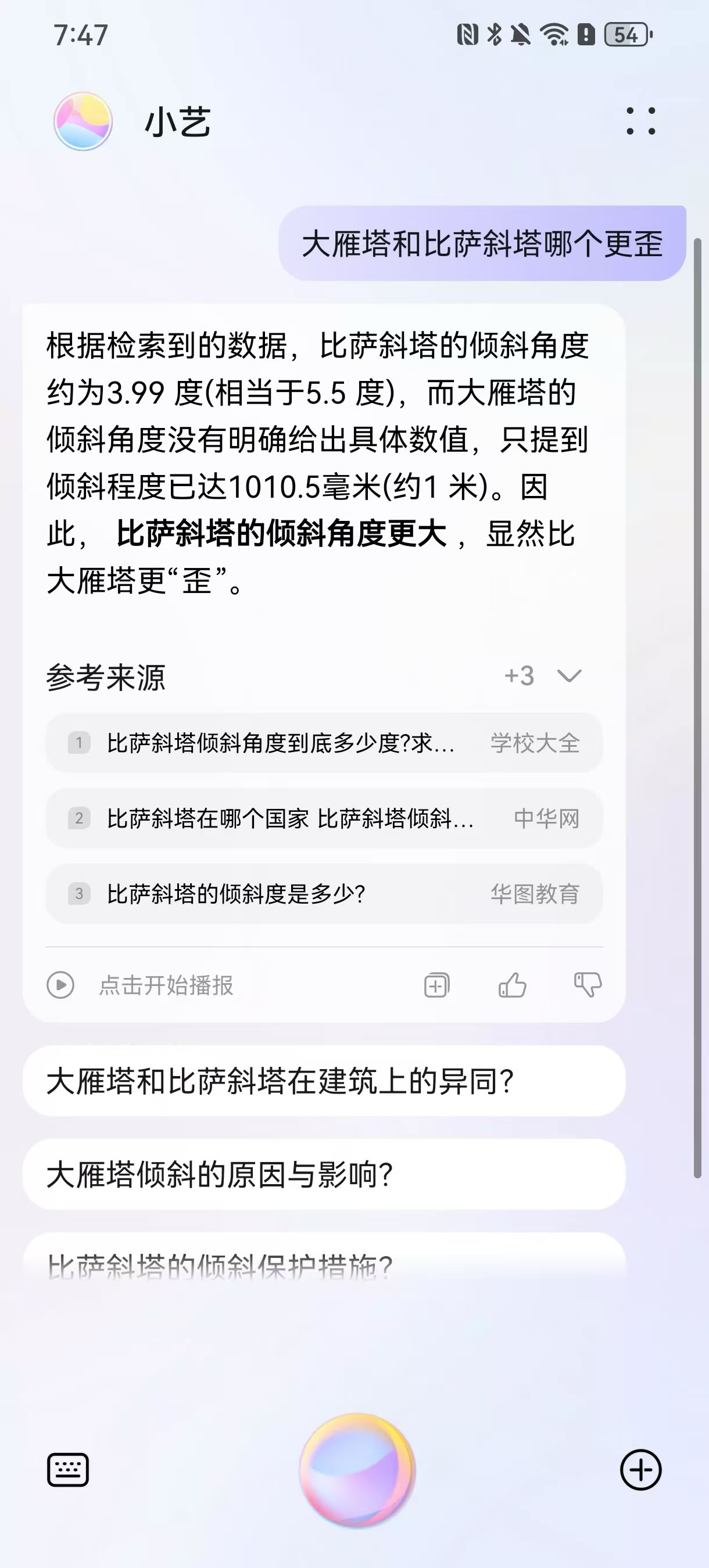Screen dimensions: 709x1568
Task: Ask 大雁塔和比萨斜塔在建筑上的异同?
Action: (x=324, y=1081)
